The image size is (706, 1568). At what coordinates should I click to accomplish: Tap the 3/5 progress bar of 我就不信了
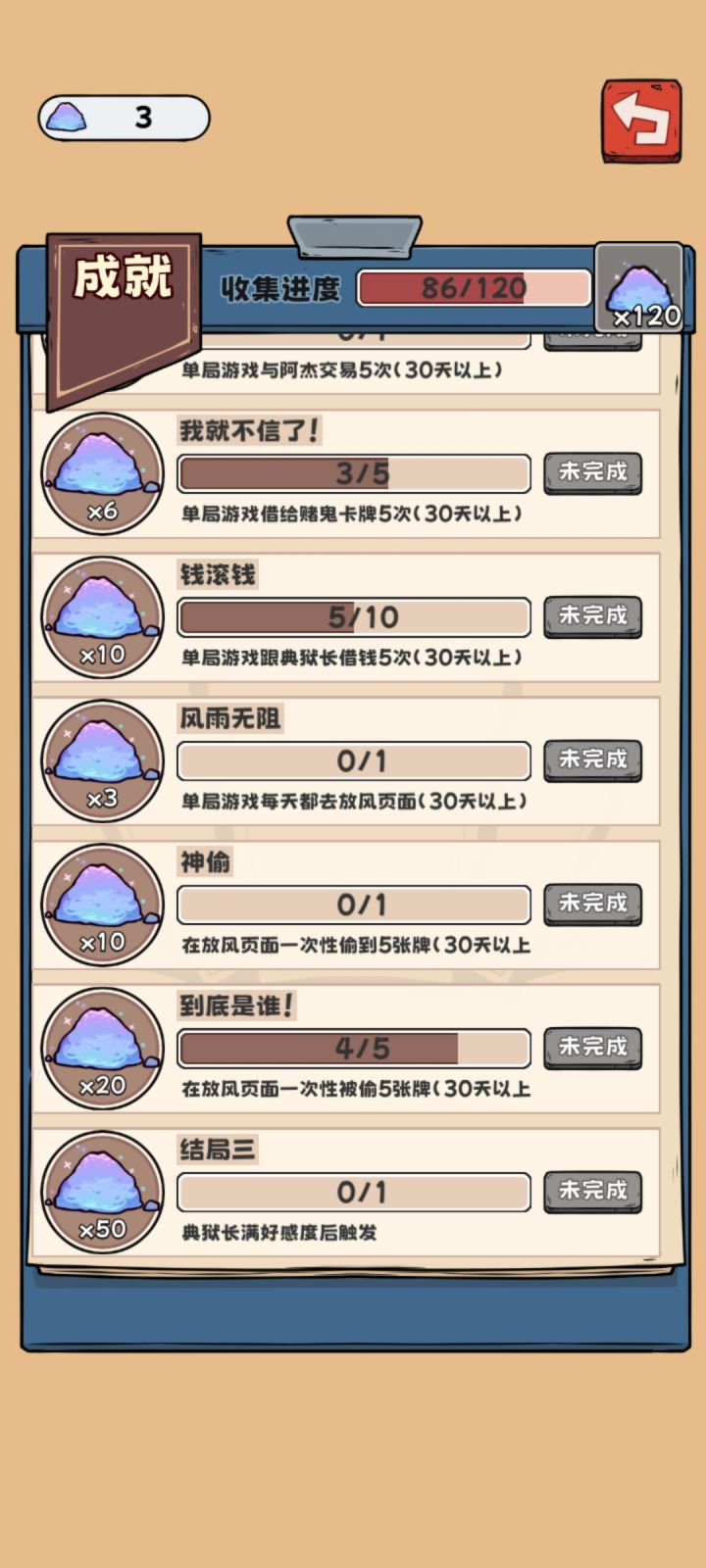(x=353, y=472)
